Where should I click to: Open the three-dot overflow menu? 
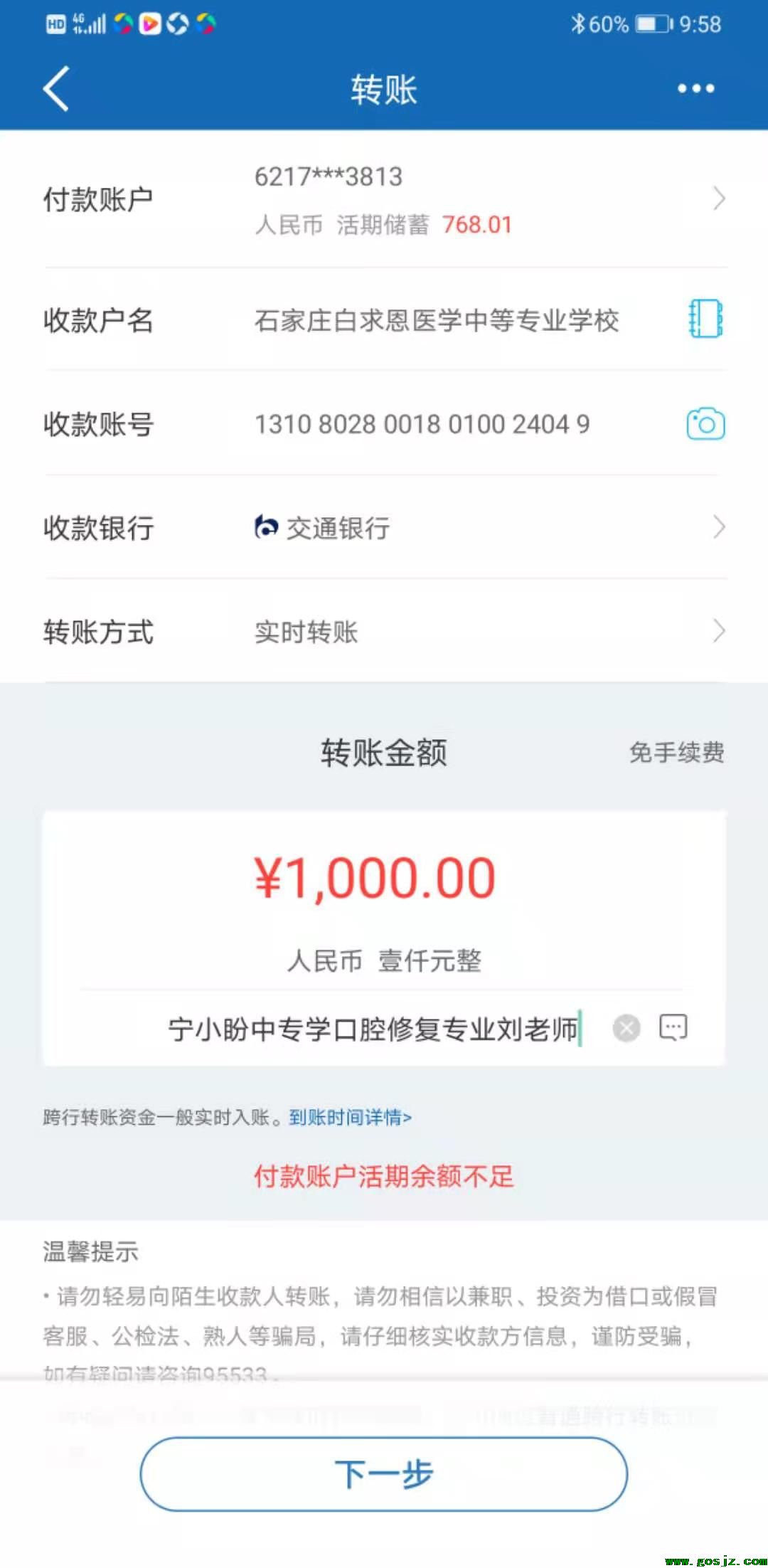pyautogui.click(x=695, y=89)
